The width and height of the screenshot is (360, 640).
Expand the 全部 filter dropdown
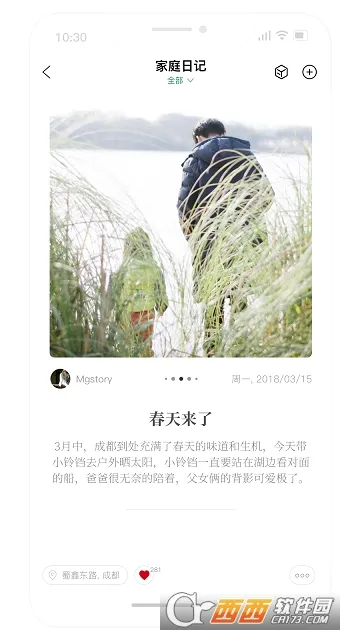click(180, 80)
